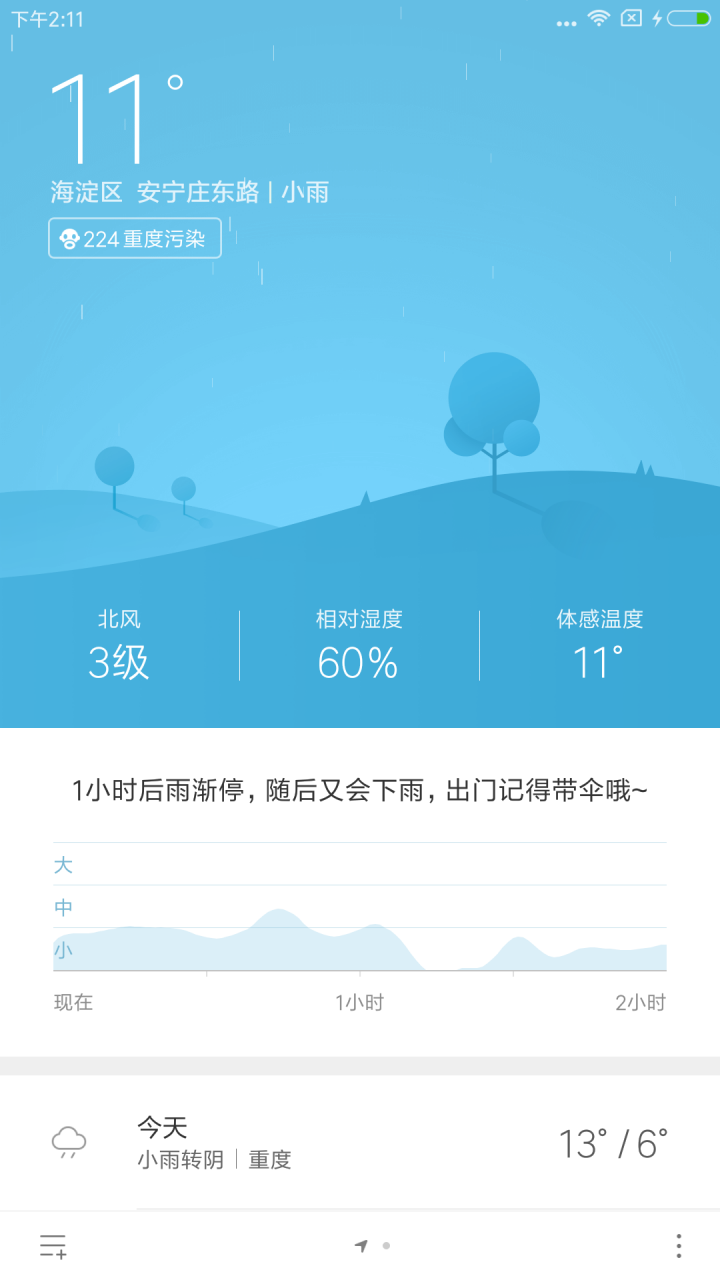Tap the rainy weather icon beside 今天
This screenshot has width=720, height=1280.
(69, 1142)
